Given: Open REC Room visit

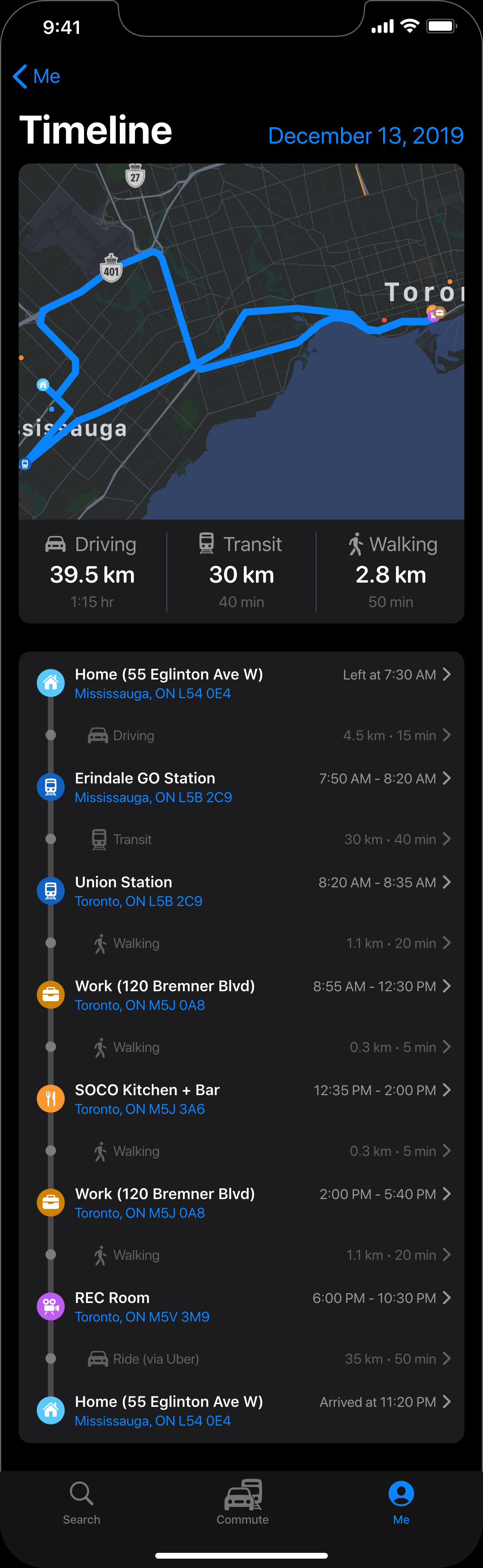Looking at the screenshot, I should pos(241,1307).
